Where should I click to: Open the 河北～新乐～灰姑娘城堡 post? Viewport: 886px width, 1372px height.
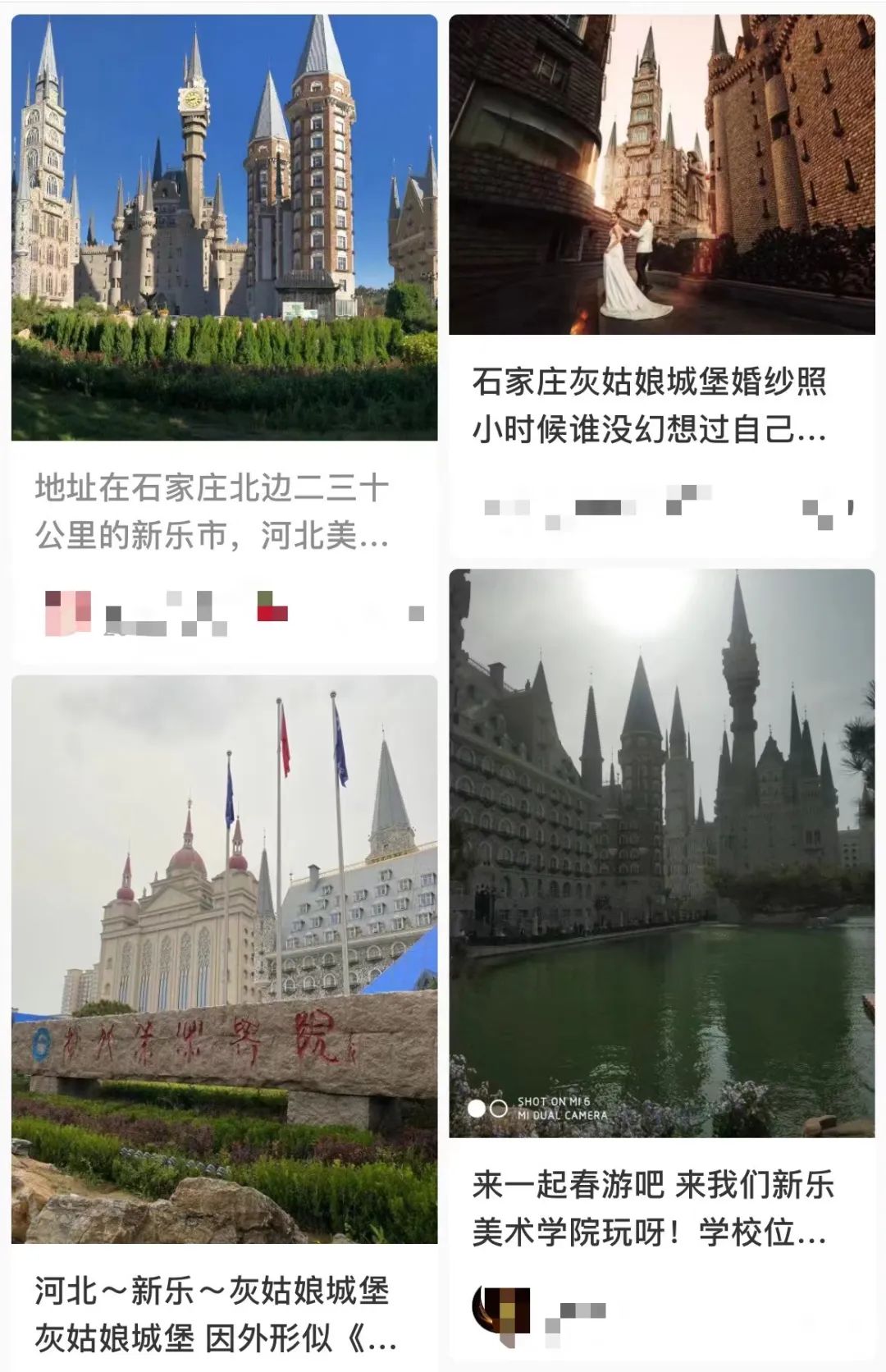[212, 1314]
